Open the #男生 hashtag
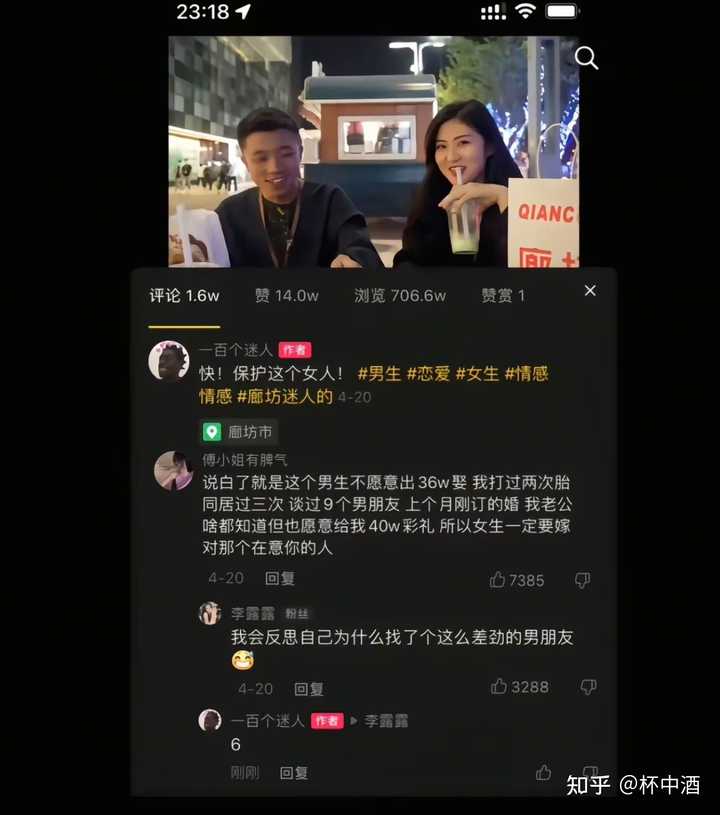This screenshot has height=815, width=720. (379, 373)
